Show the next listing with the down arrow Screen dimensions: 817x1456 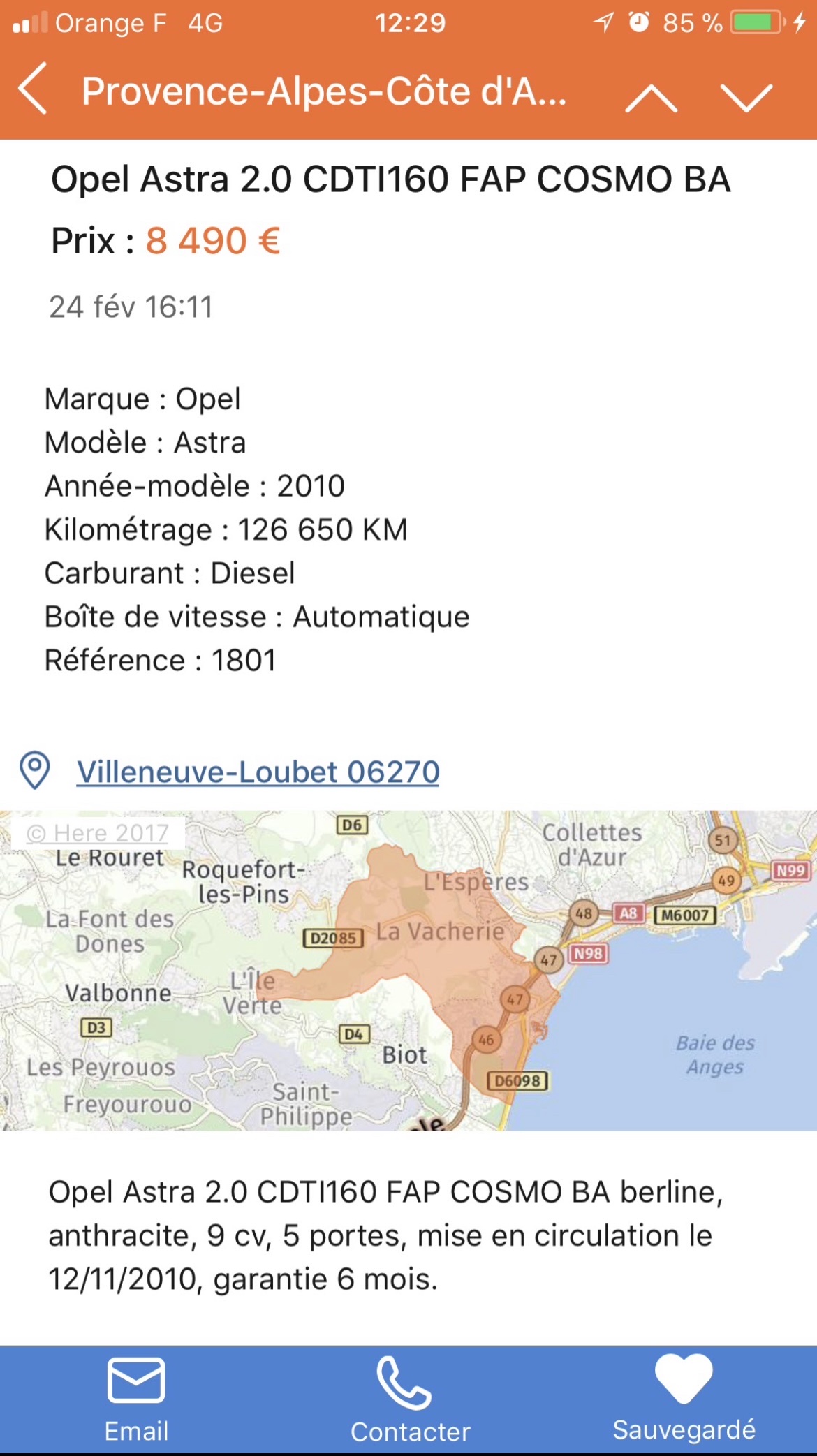(x=746, y=98)
